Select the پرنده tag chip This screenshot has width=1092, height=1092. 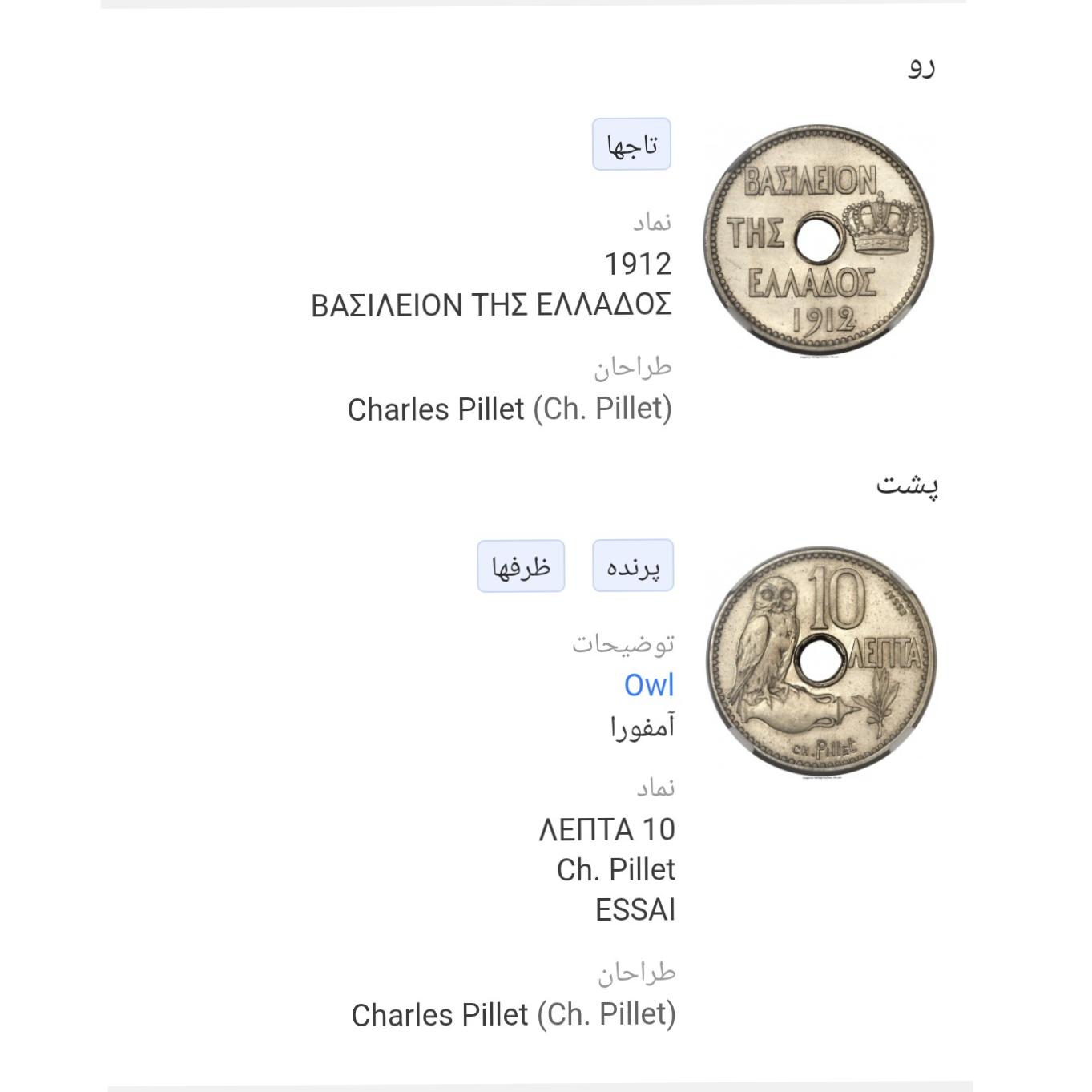(633, 566)
